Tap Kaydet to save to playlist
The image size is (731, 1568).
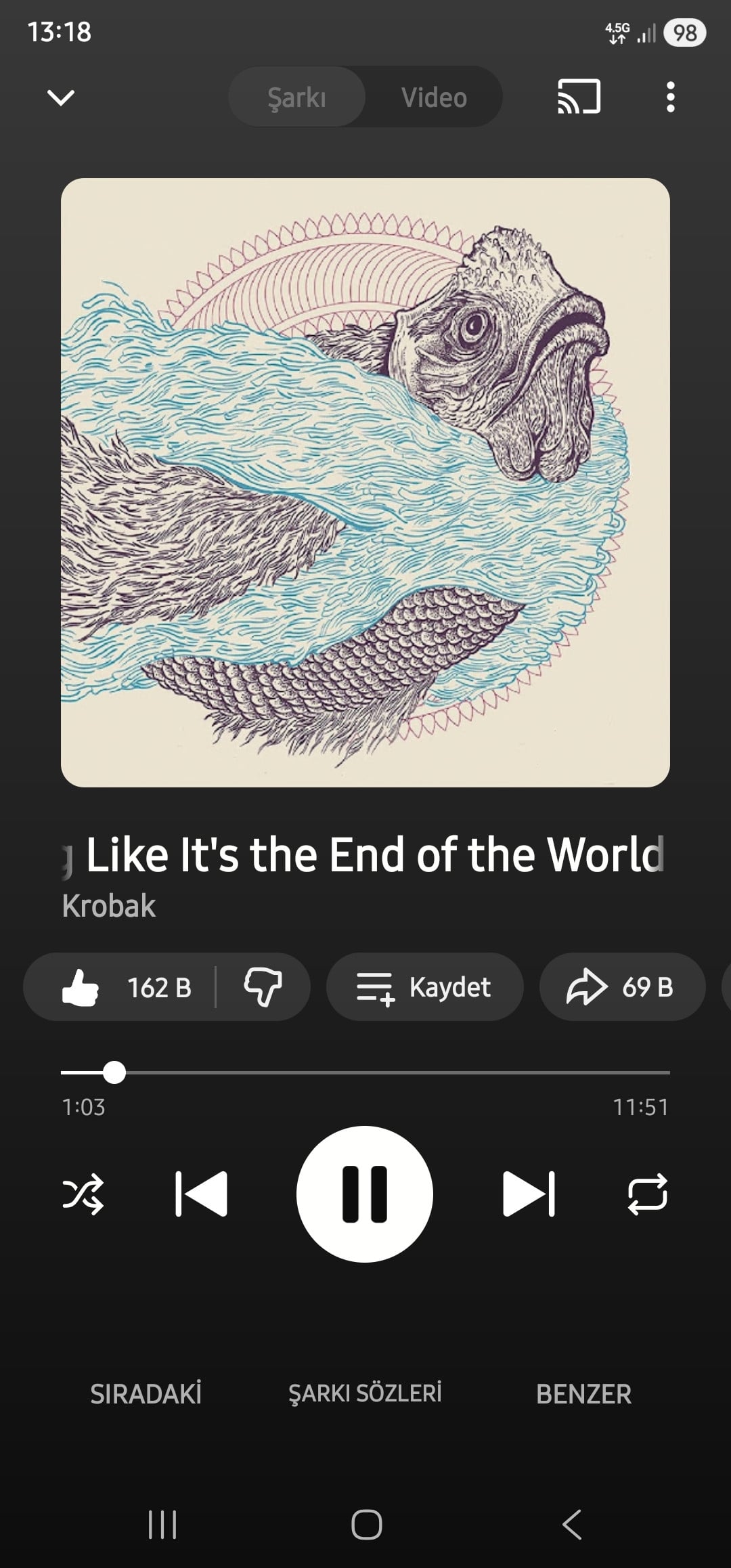(424, 987)
